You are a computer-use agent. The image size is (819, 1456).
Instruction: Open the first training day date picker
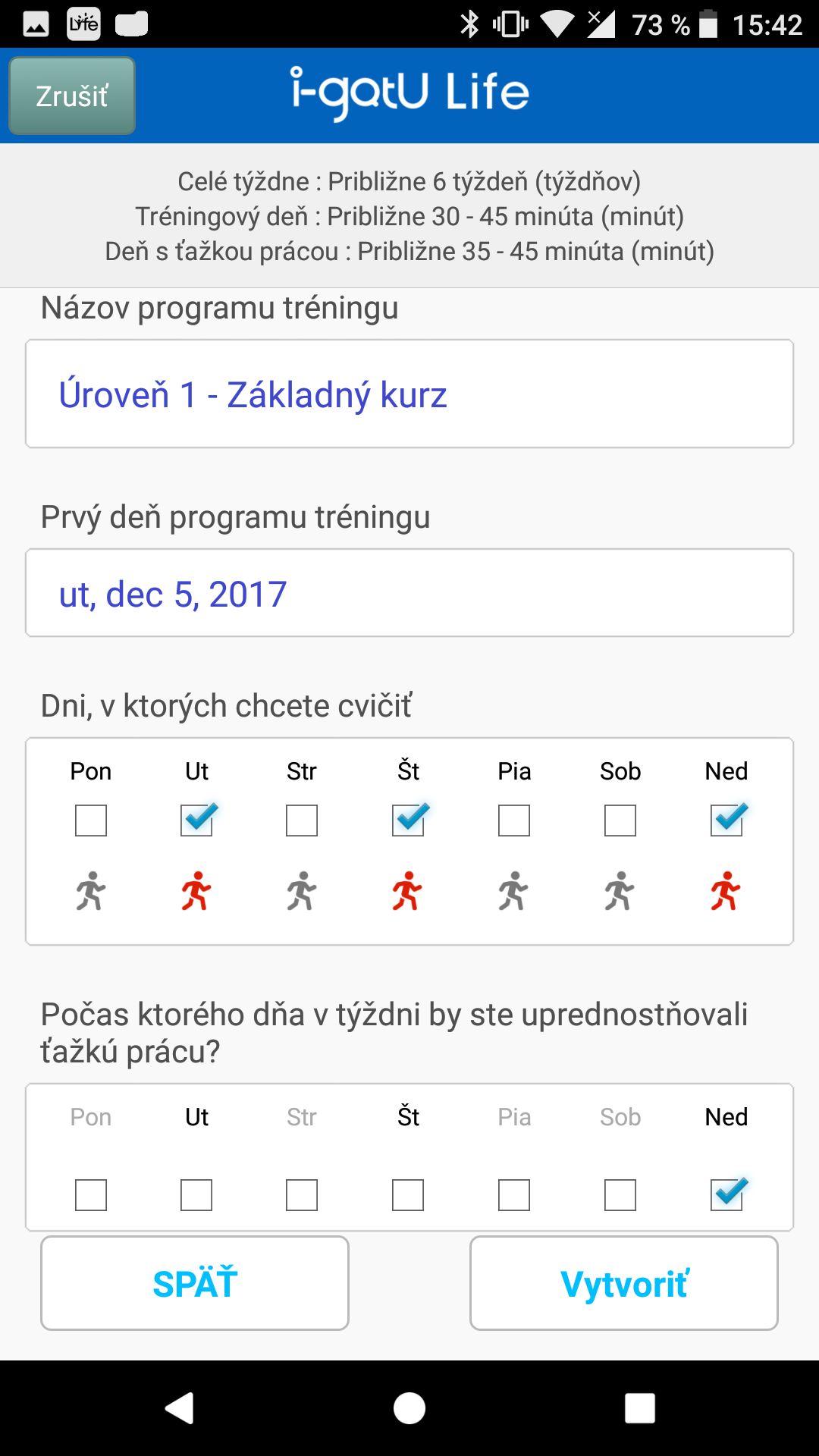(409, 593)
